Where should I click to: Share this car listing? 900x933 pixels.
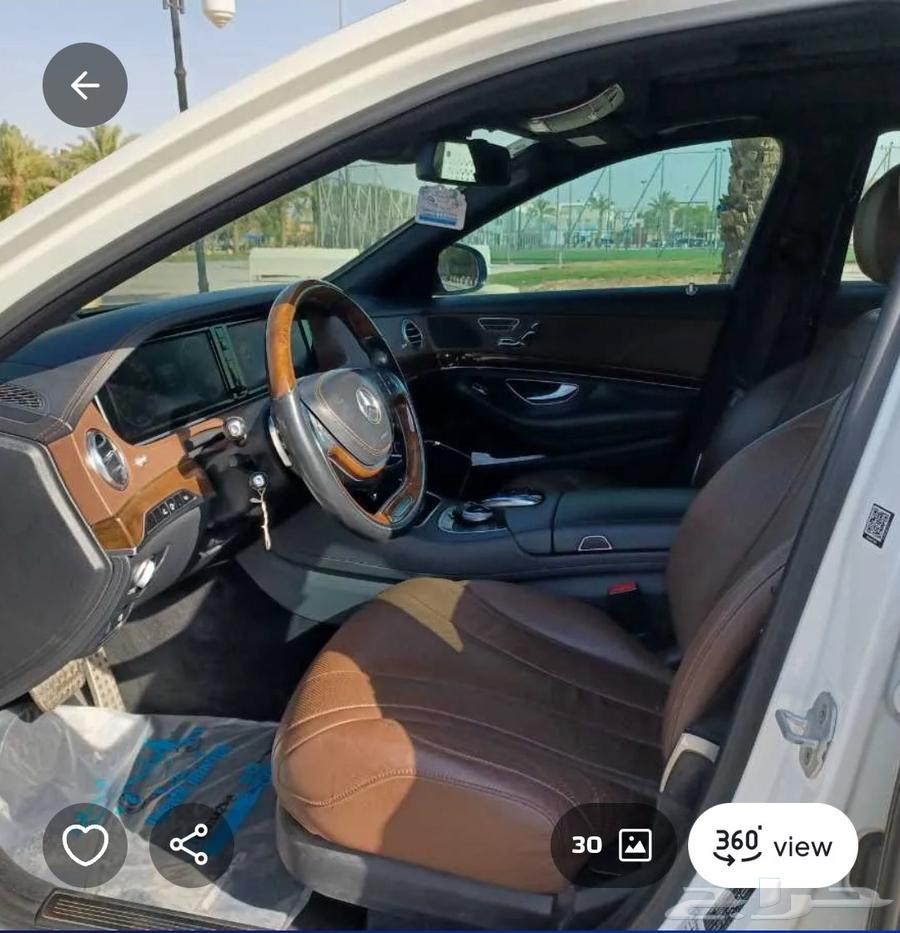(x=190, y=845)
